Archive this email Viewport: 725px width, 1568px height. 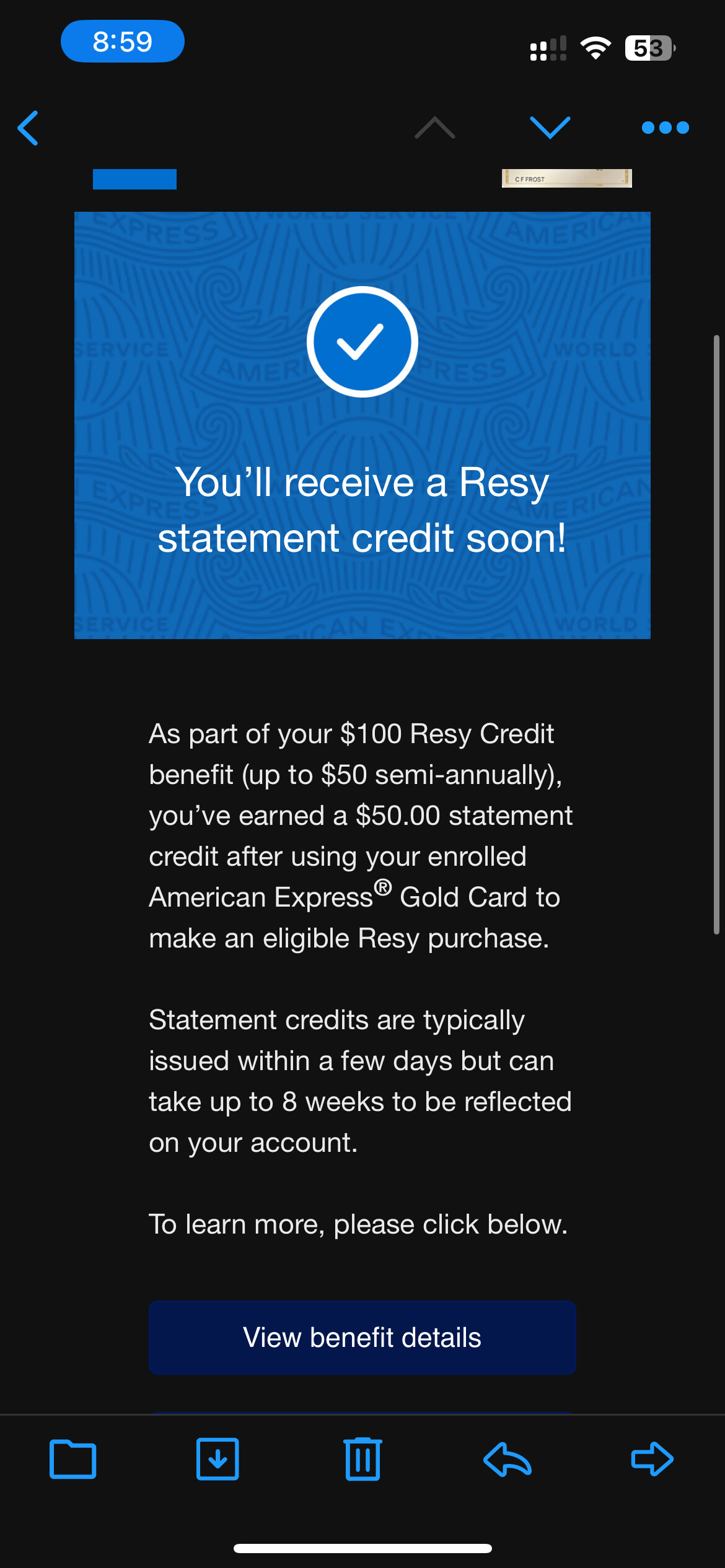pos(217,1459)
